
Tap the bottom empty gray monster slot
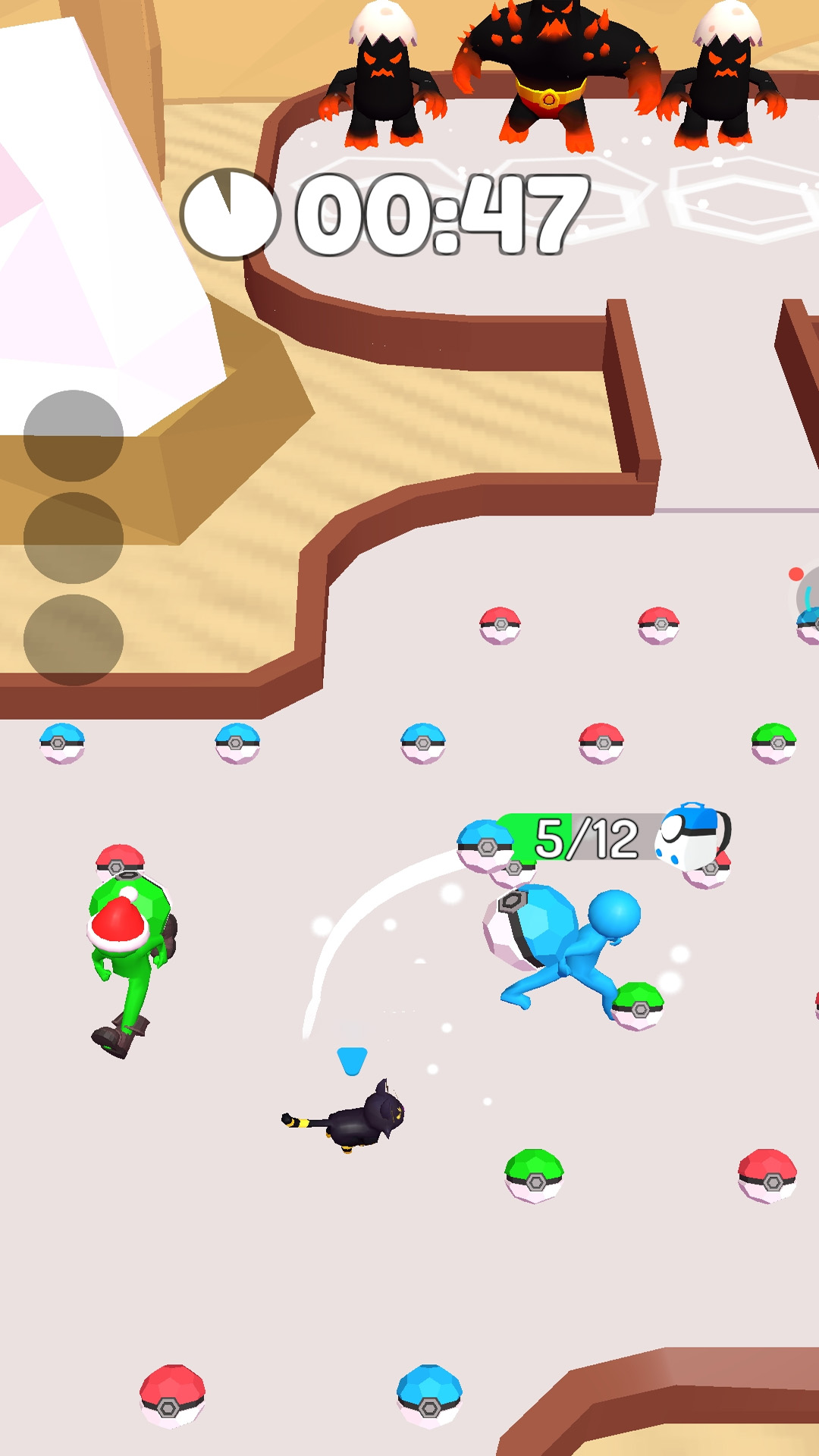[x=74, y=639]
